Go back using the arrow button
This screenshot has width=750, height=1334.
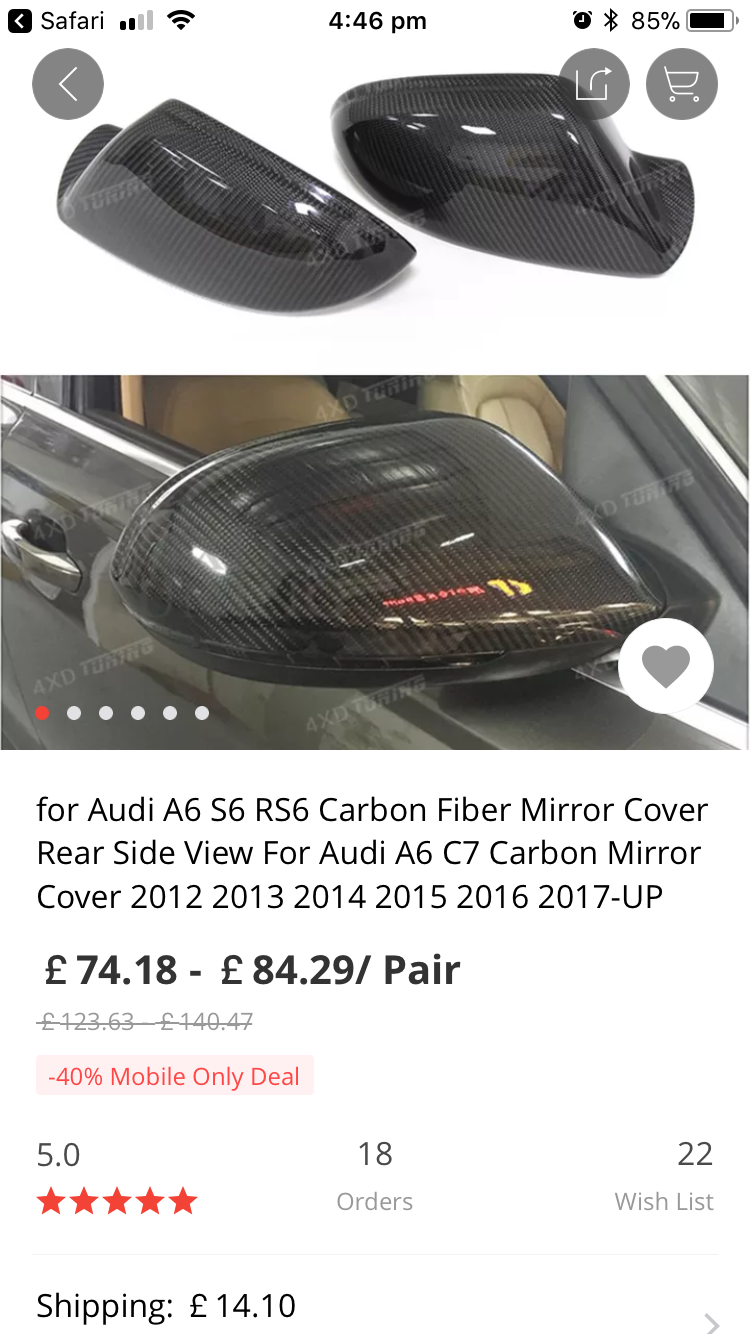click(x=68, y=84)
